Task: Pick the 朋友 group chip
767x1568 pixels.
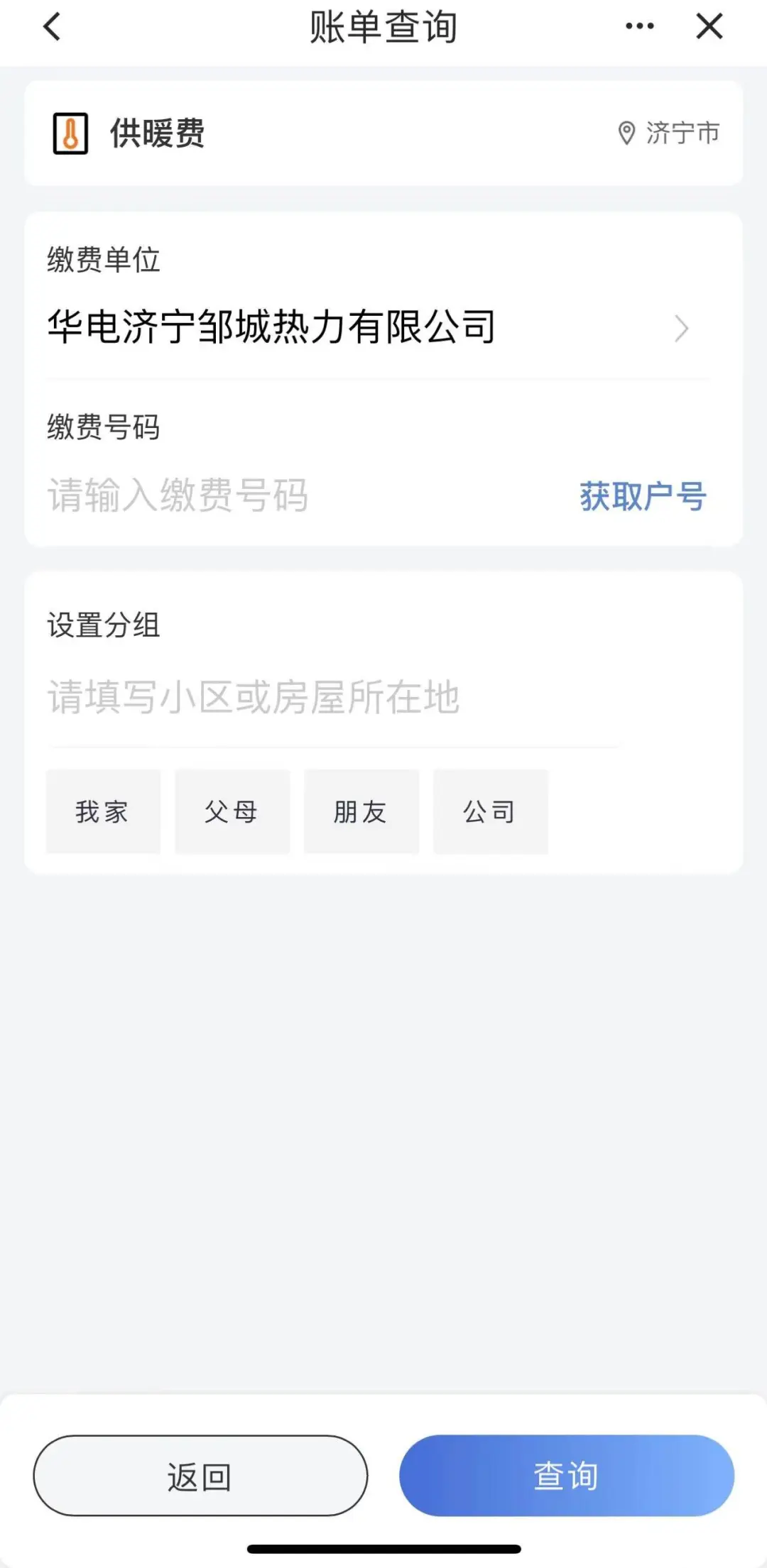Action: coord(361,811)
